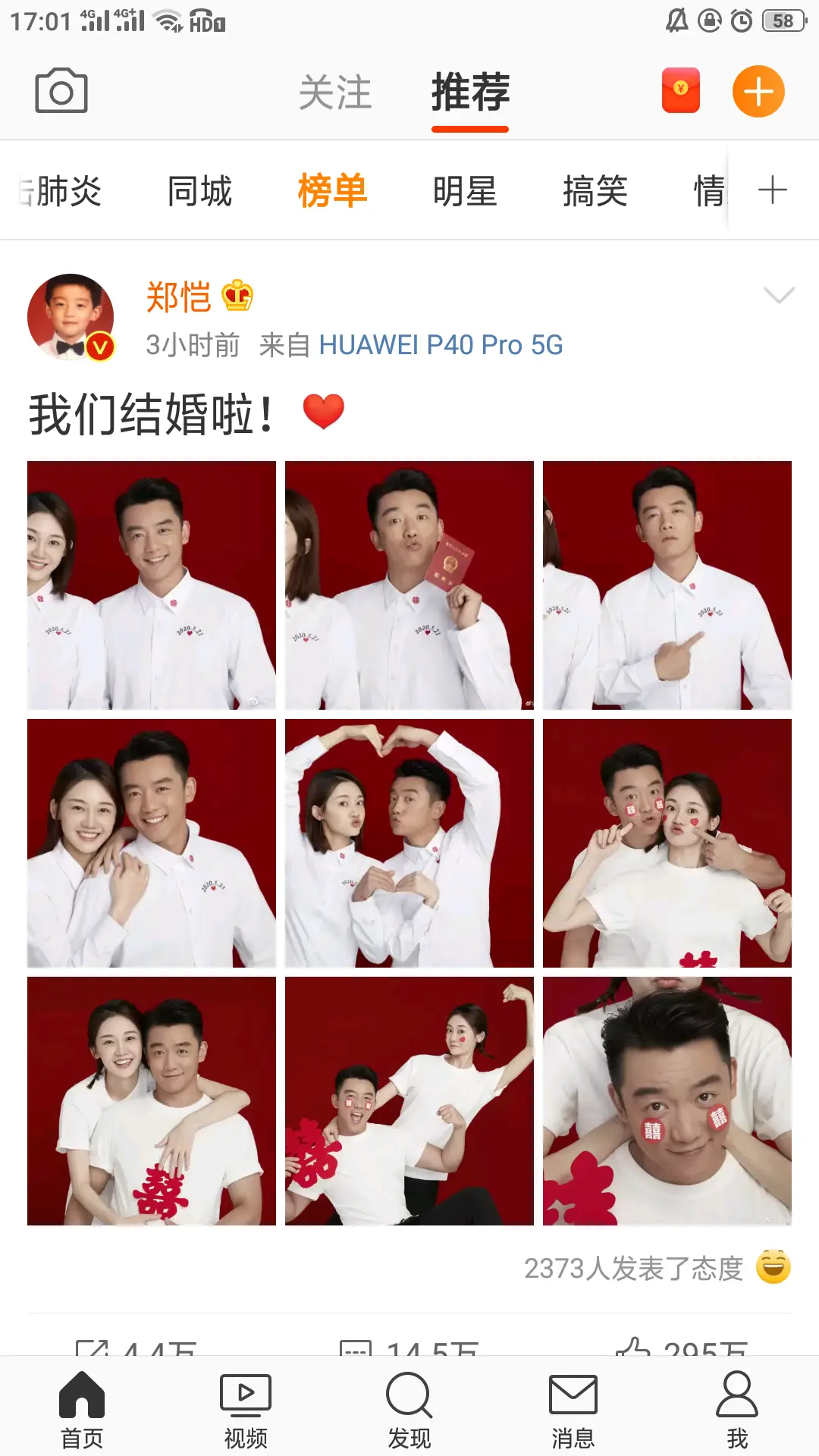This screenshot has width=819, height=1456.
Task: Switch to the 关注 tab
Action: (335, 93)
